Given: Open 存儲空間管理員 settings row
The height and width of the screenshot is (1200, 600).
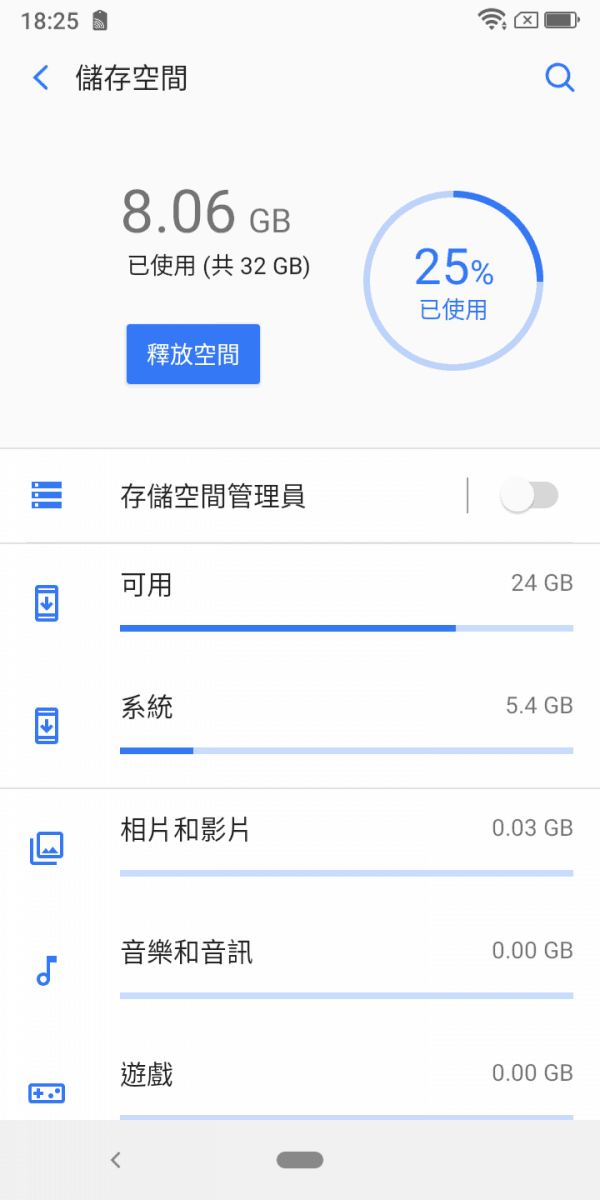Looking at the screenshot, I should [233, 496].
